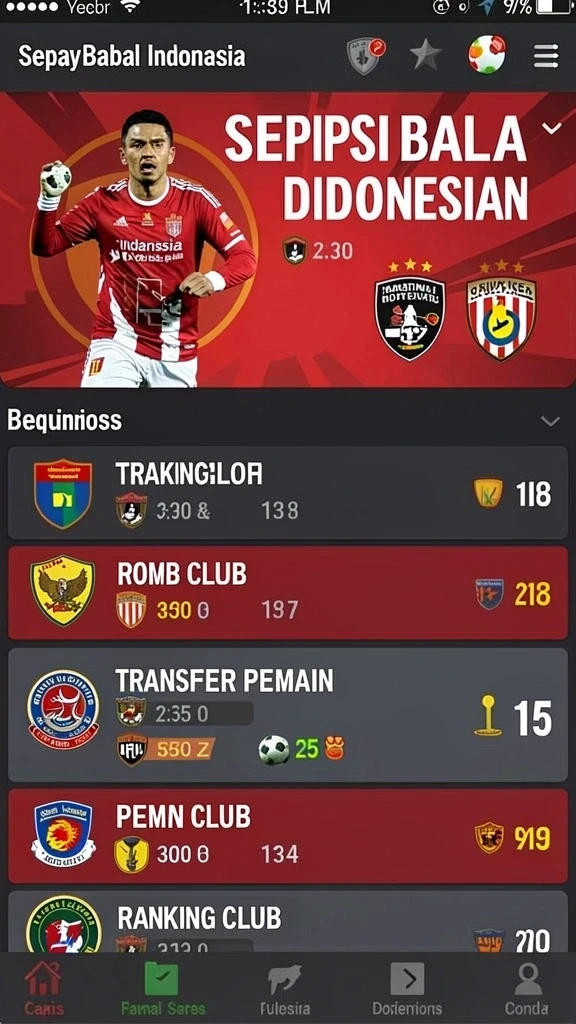Select the PEMN CLUB row
This screenshot has width=576, height=1024.
tap(288, 836)
